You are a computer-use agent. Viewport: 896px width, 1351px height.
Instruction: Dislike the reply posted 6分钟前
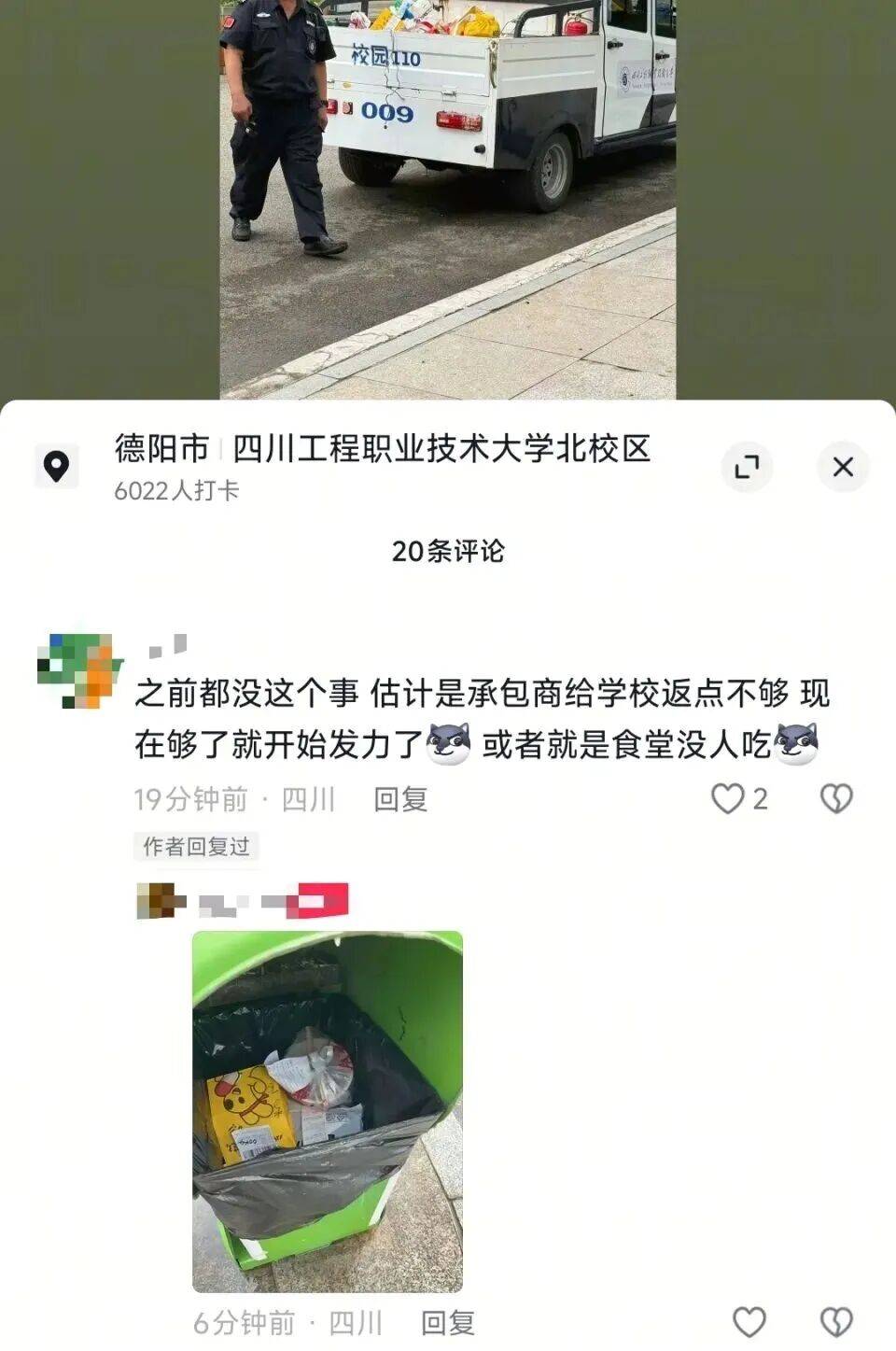835,1321
